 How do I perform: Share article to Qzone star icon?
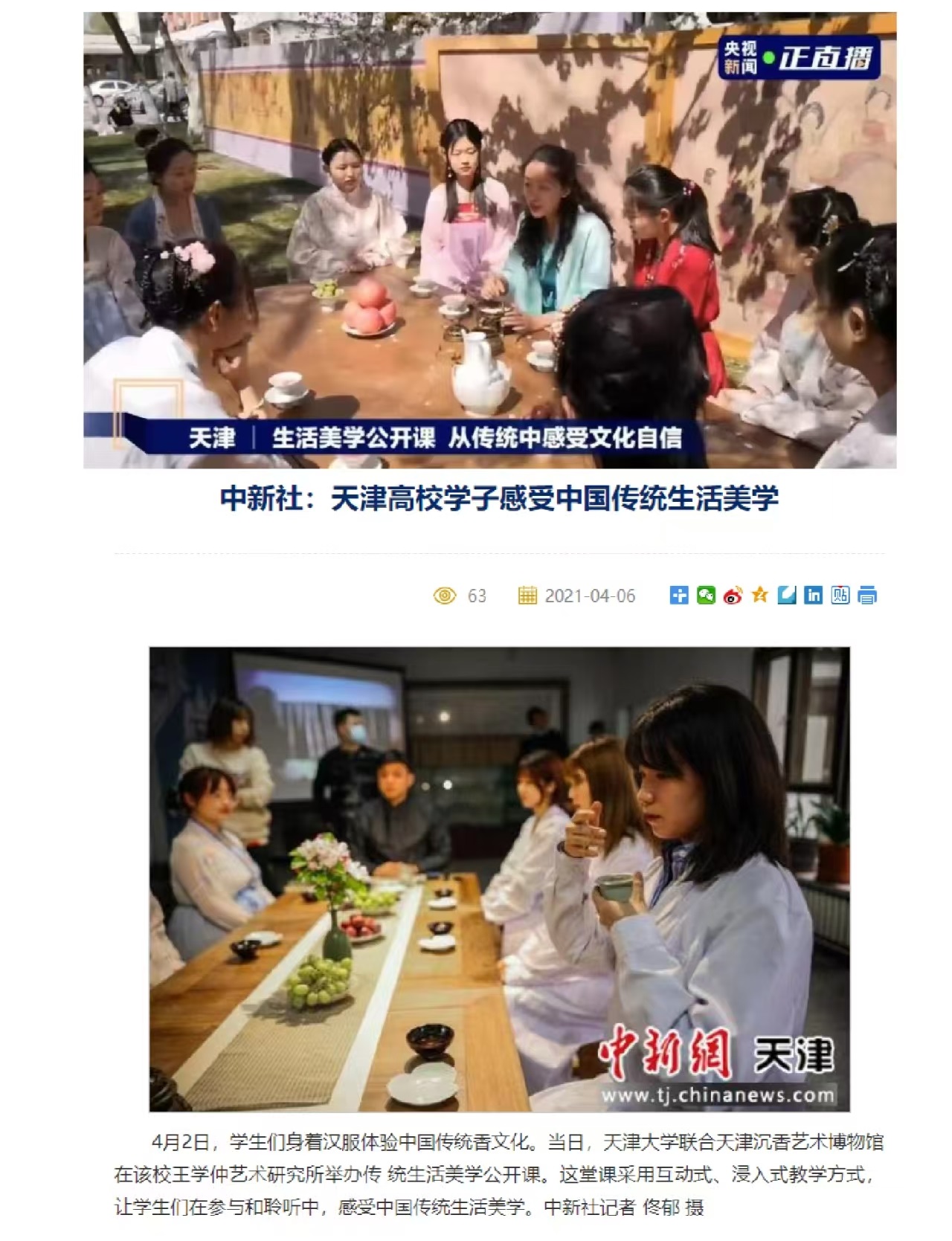pyautogui.click(x=759, y=595)
